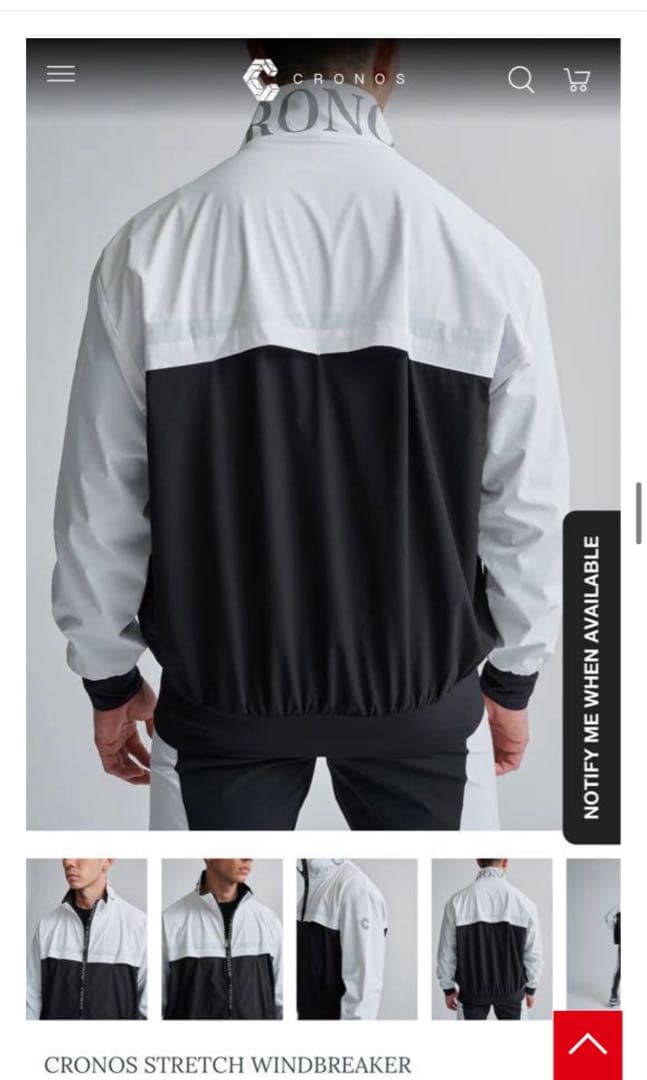This screenshot has width=647, height=1080.
Task: Tap the red back-to-top arrow button
Action: pyautogui.click(x=588, y=1045)
